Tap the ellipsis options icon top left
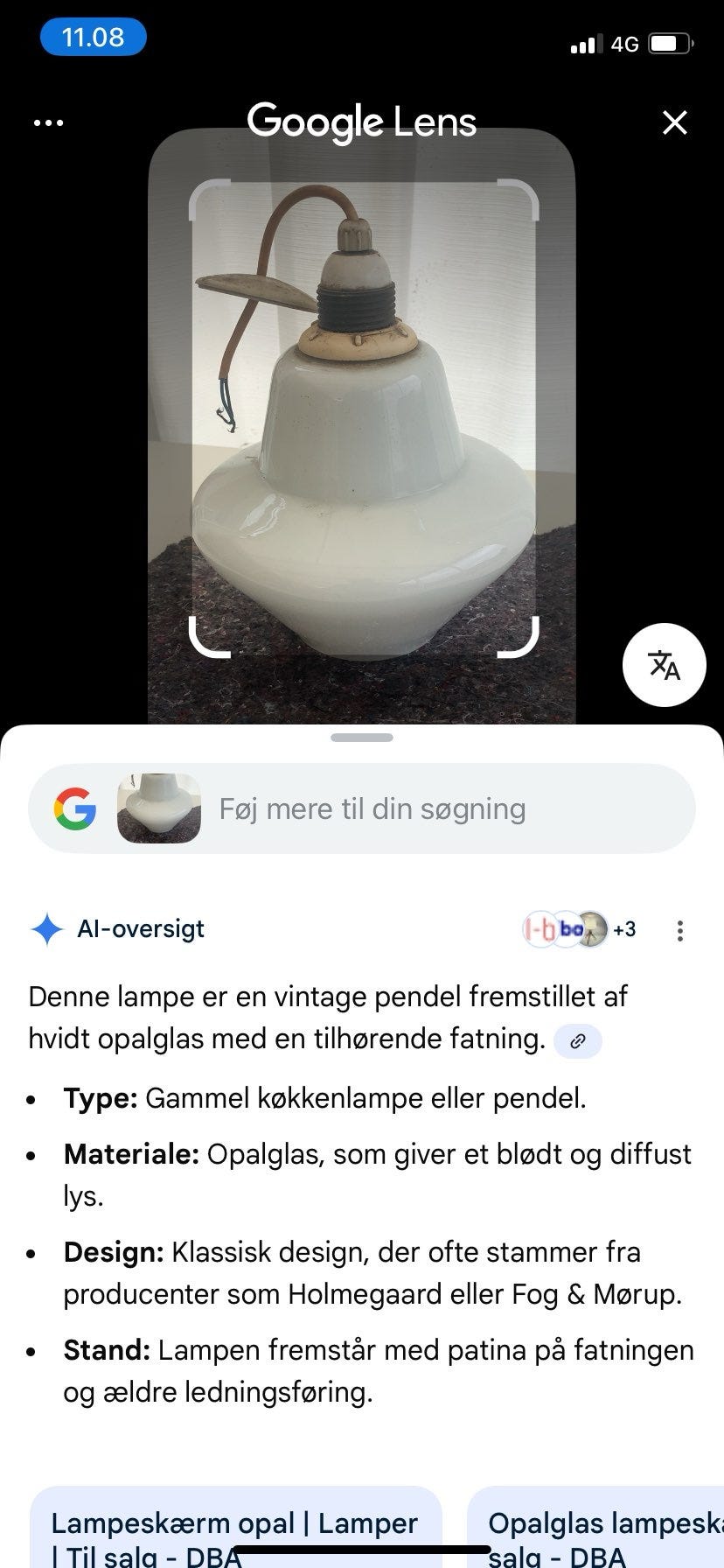 coord(47,122)
